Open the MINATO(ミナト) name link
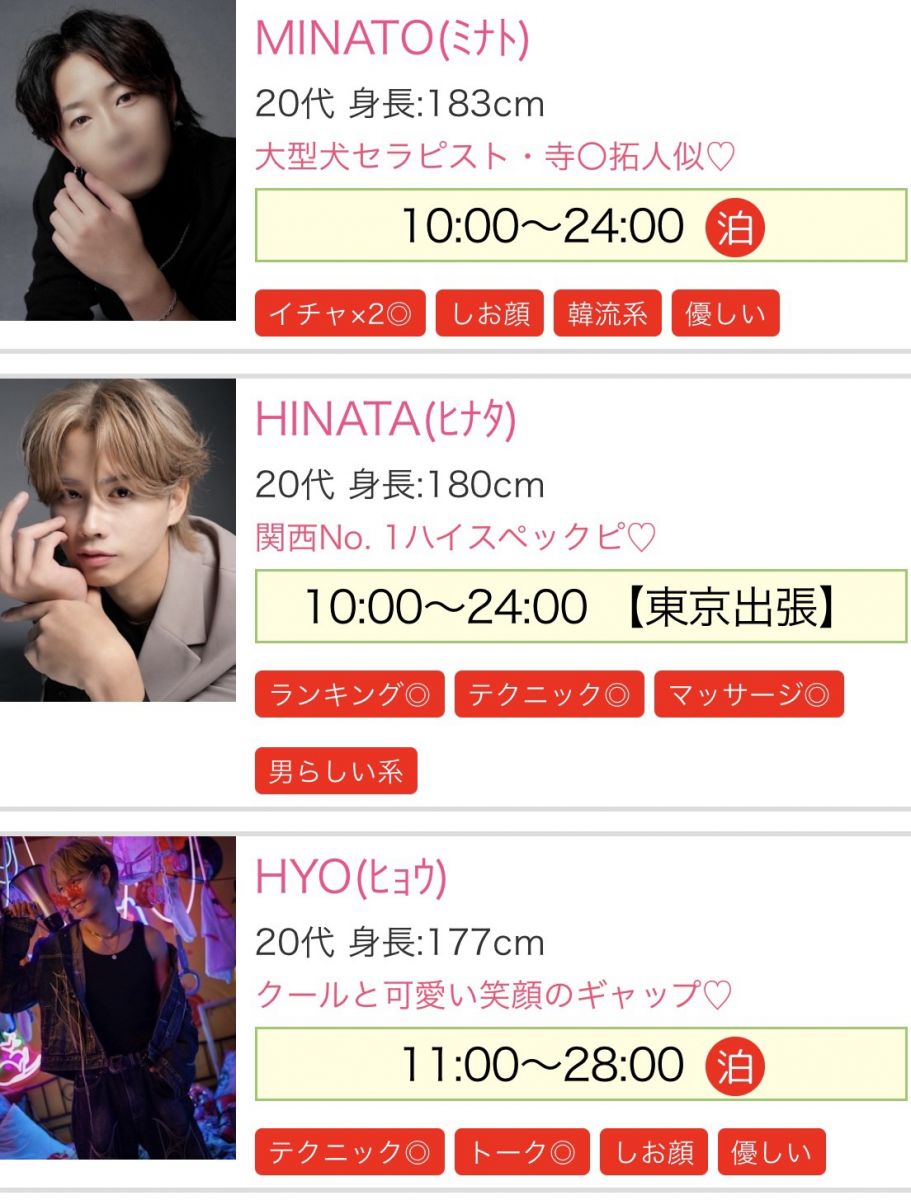The width and height of the screenshot is (911, 1200). coord(392,39)
